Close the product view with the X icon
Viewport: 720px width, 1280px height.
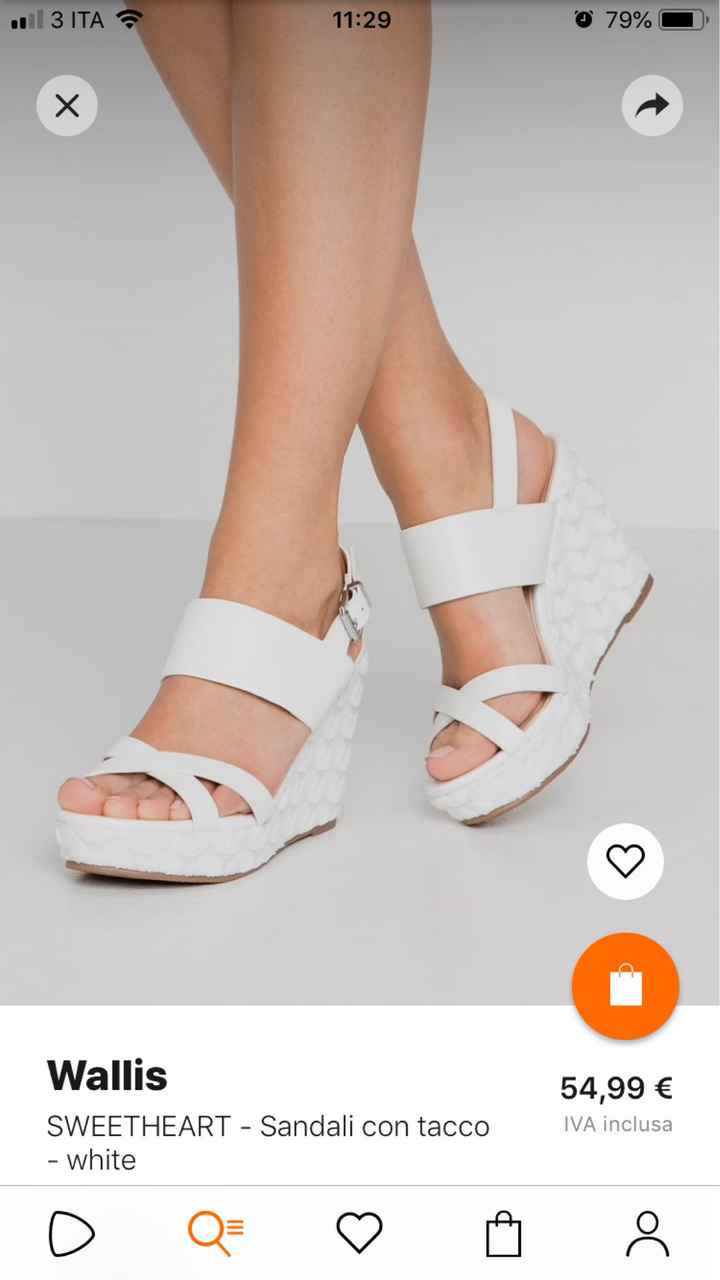[66, 105]
